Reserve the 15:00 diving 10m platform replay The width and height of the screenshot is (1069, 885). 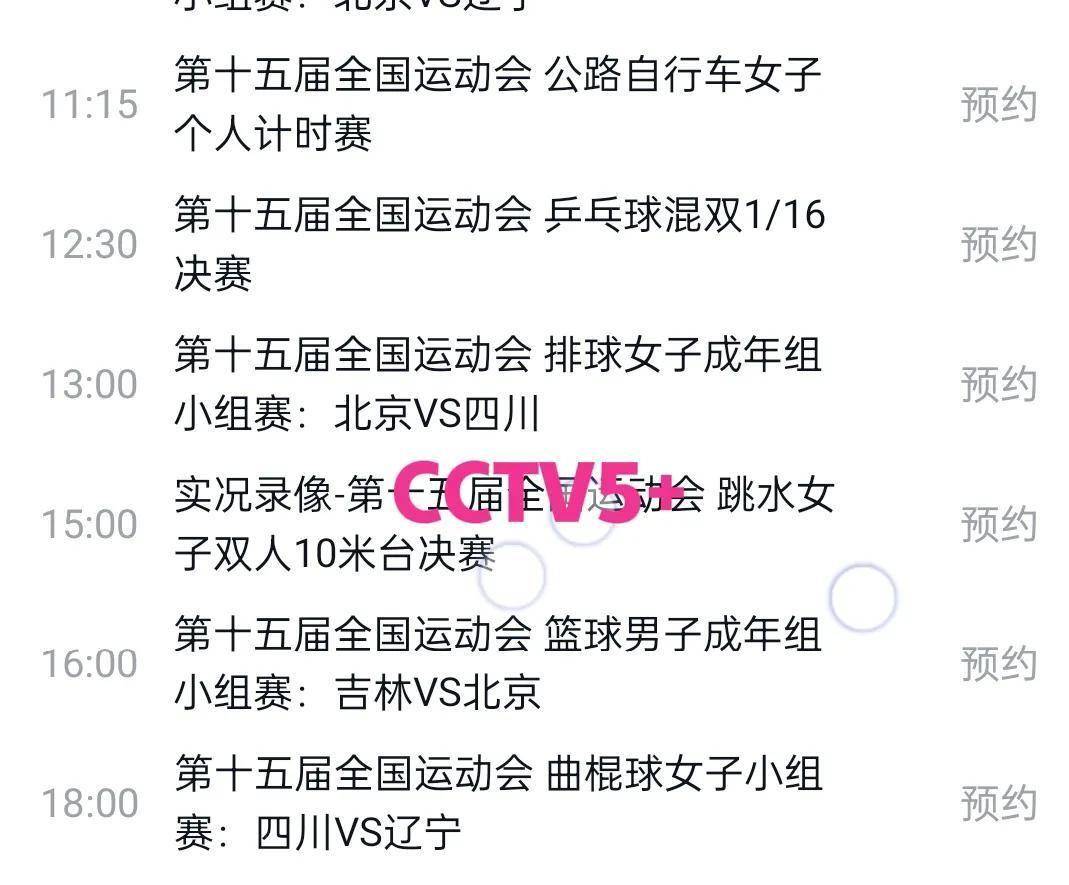click(998, 524)
